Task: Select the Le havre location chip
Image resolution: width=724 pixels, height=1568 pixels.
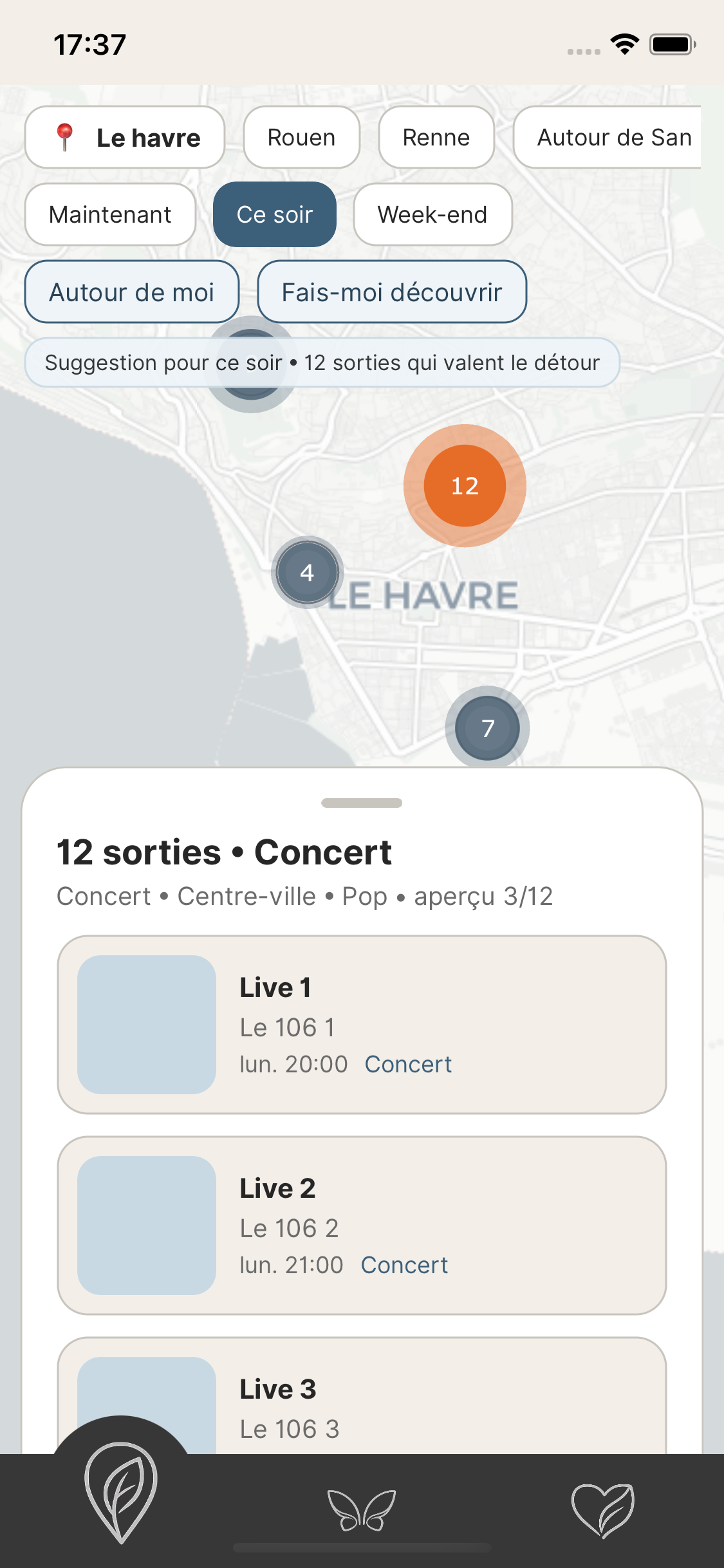Action: pos(125,138)
